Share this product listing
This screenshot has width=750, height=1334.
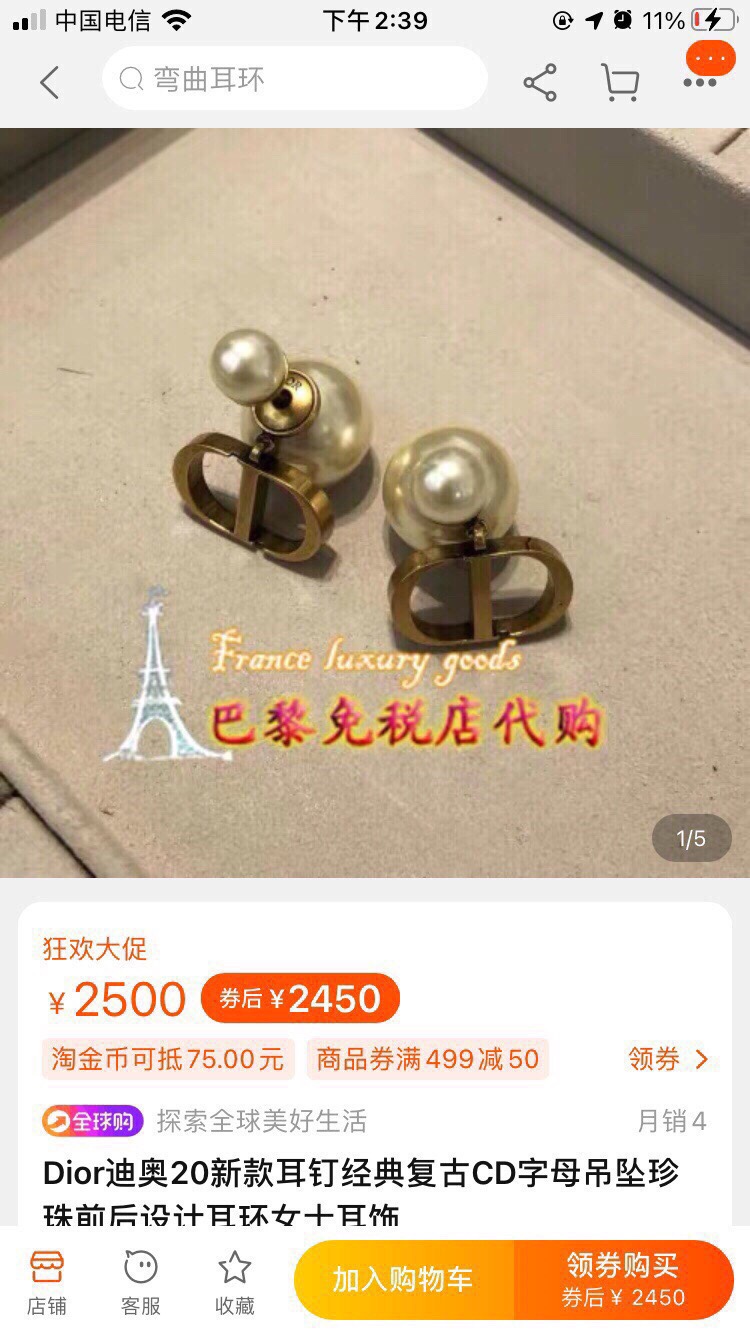540,82
